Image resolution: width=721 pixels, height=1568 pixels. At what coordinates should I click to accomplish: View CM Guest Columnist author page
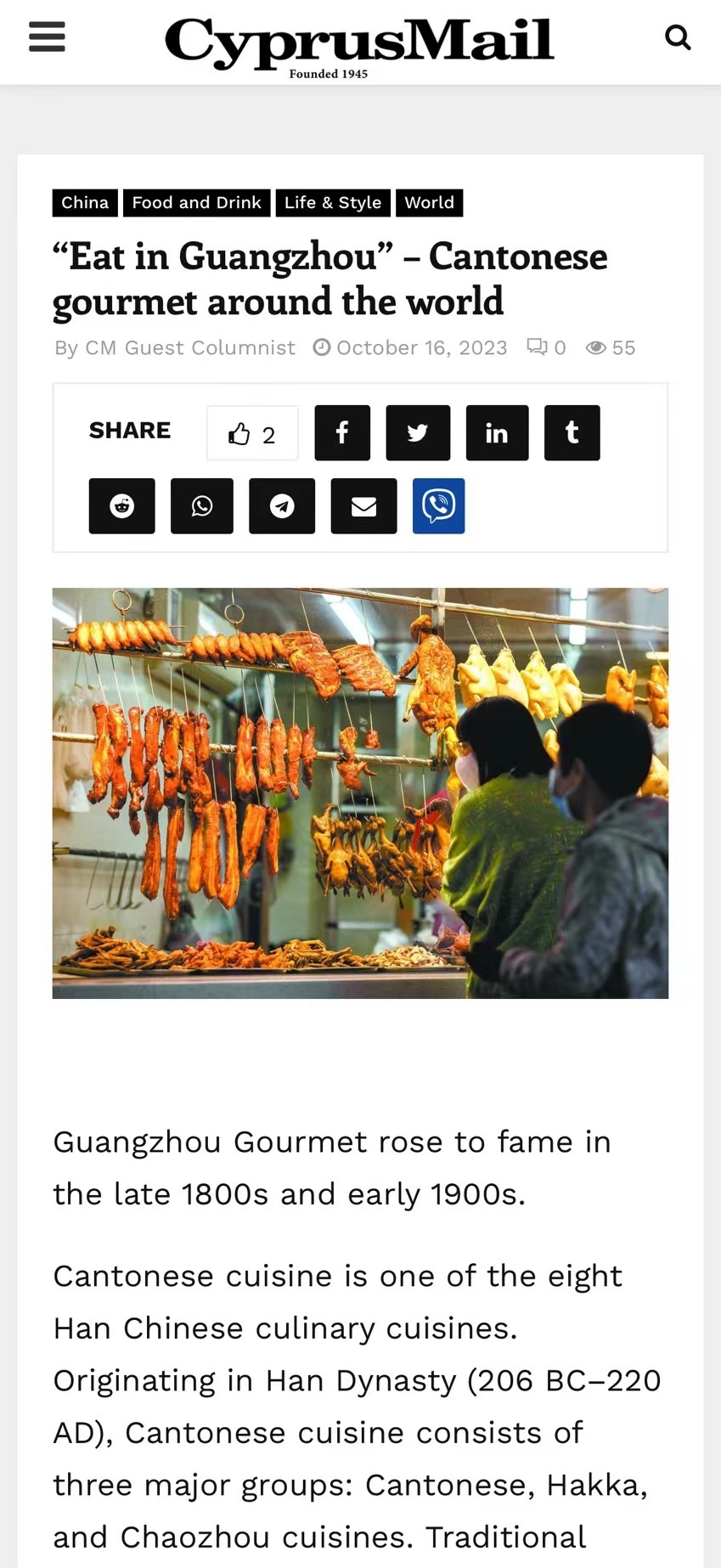(190, 348)
